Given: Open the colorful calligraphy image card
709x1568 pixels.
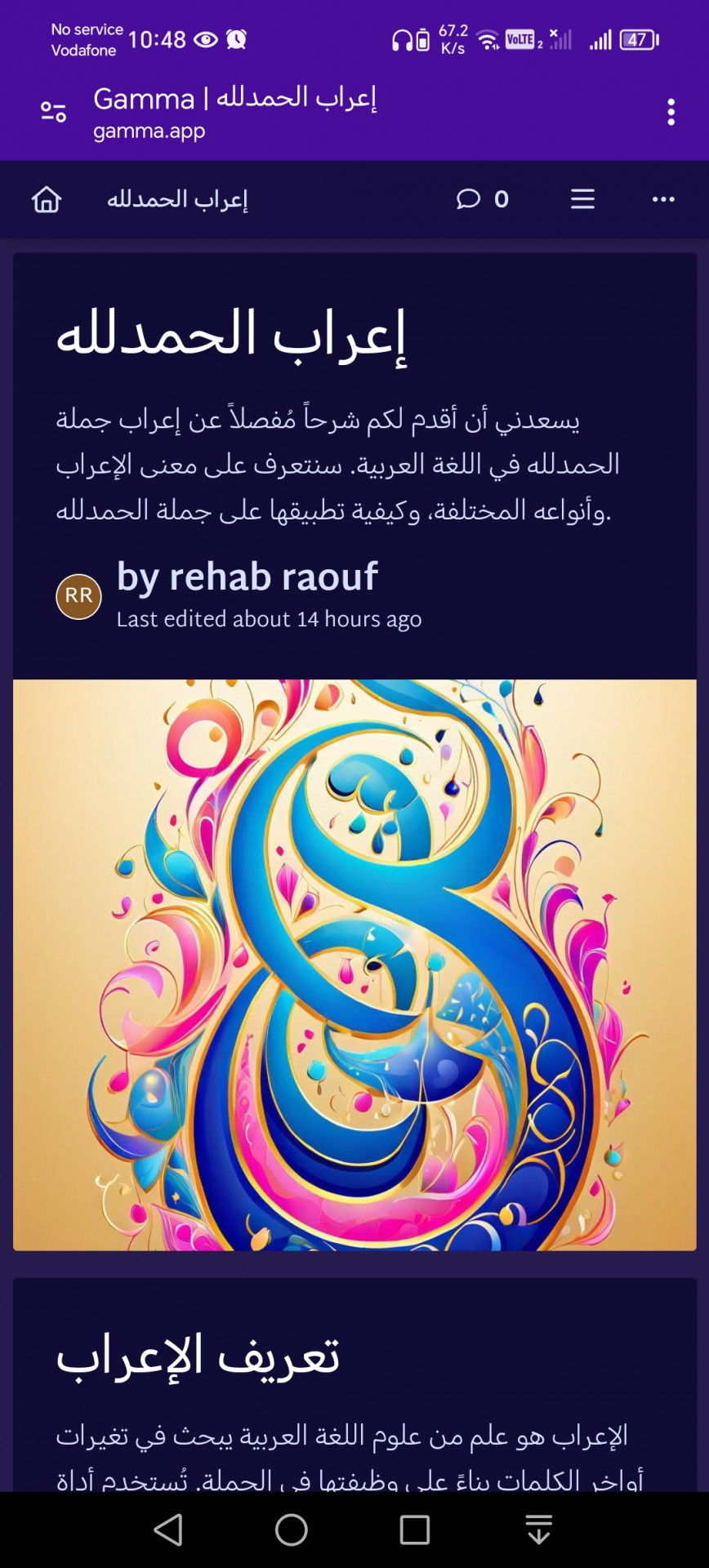Looking at the screenshot, I should click(354, 964).
